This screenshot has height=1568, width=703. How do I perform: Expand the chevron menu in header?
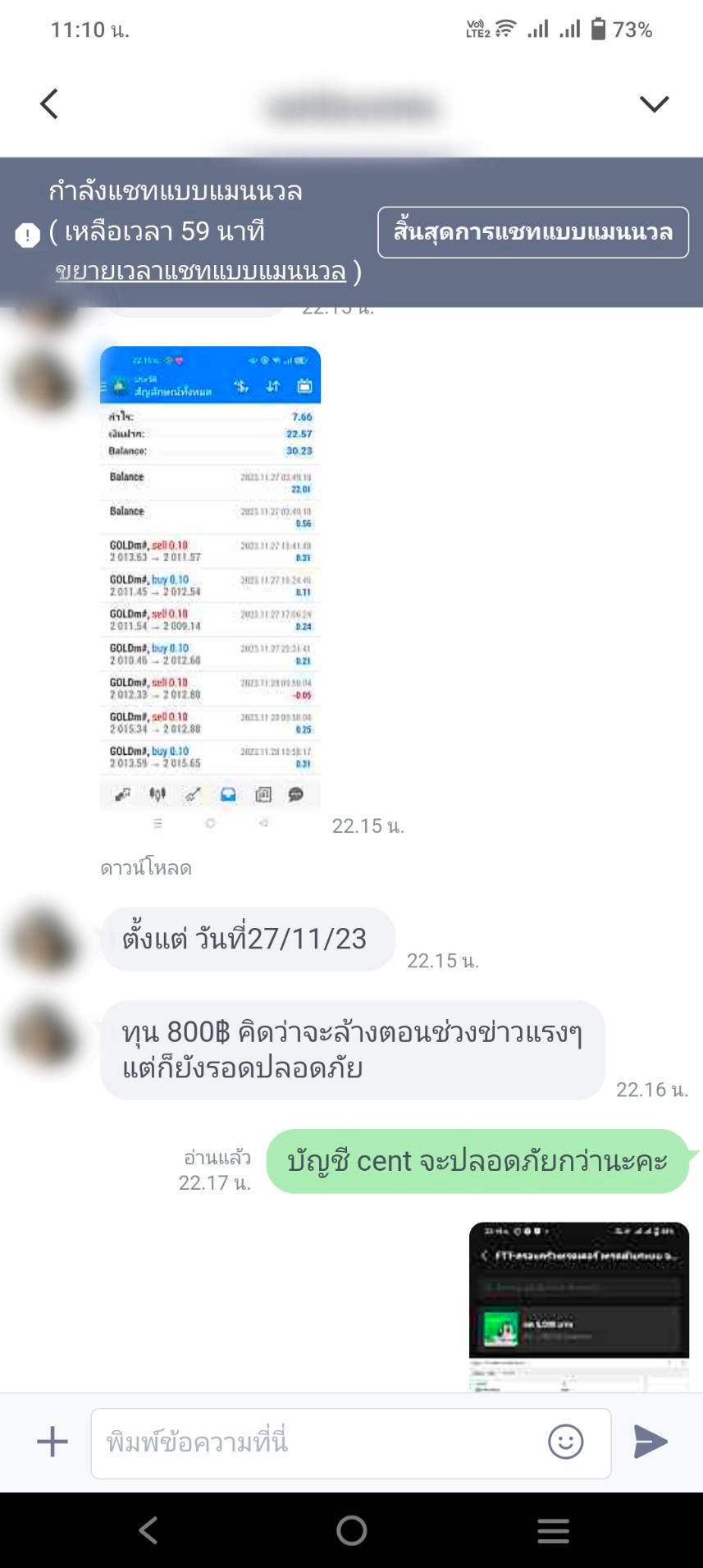[x=654, y=104]
